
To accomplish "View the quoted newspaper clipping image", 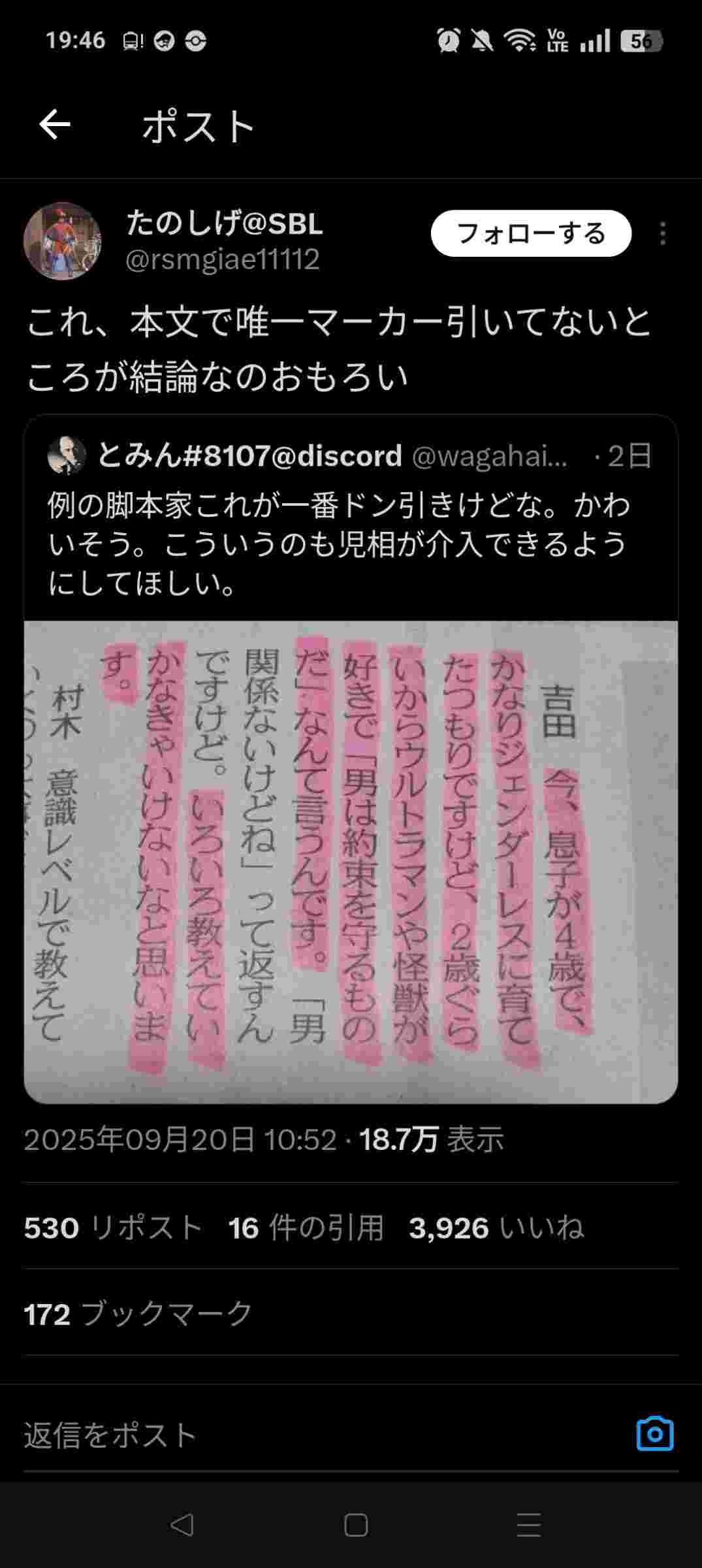I will (351, 861).
